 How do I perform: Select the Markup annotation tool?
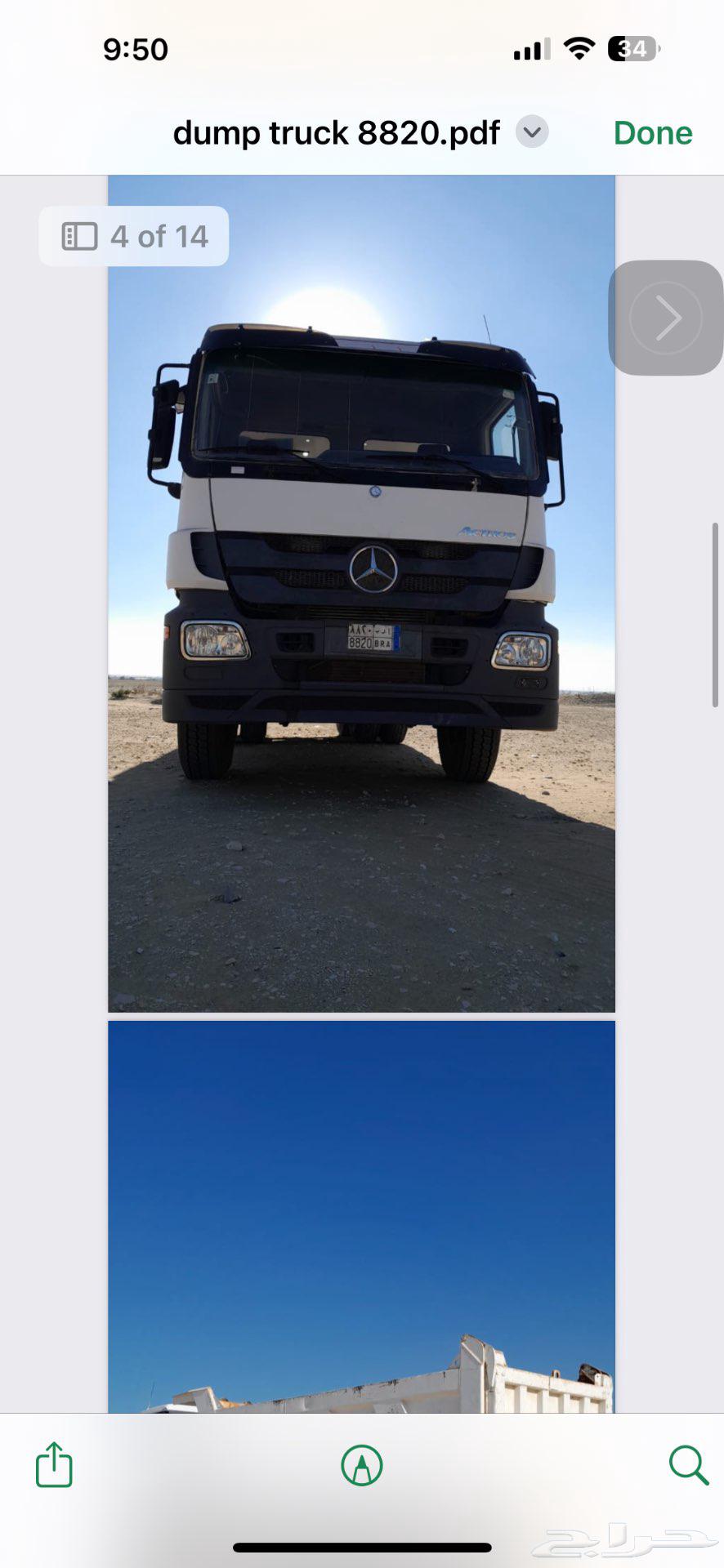[362, 1464]
